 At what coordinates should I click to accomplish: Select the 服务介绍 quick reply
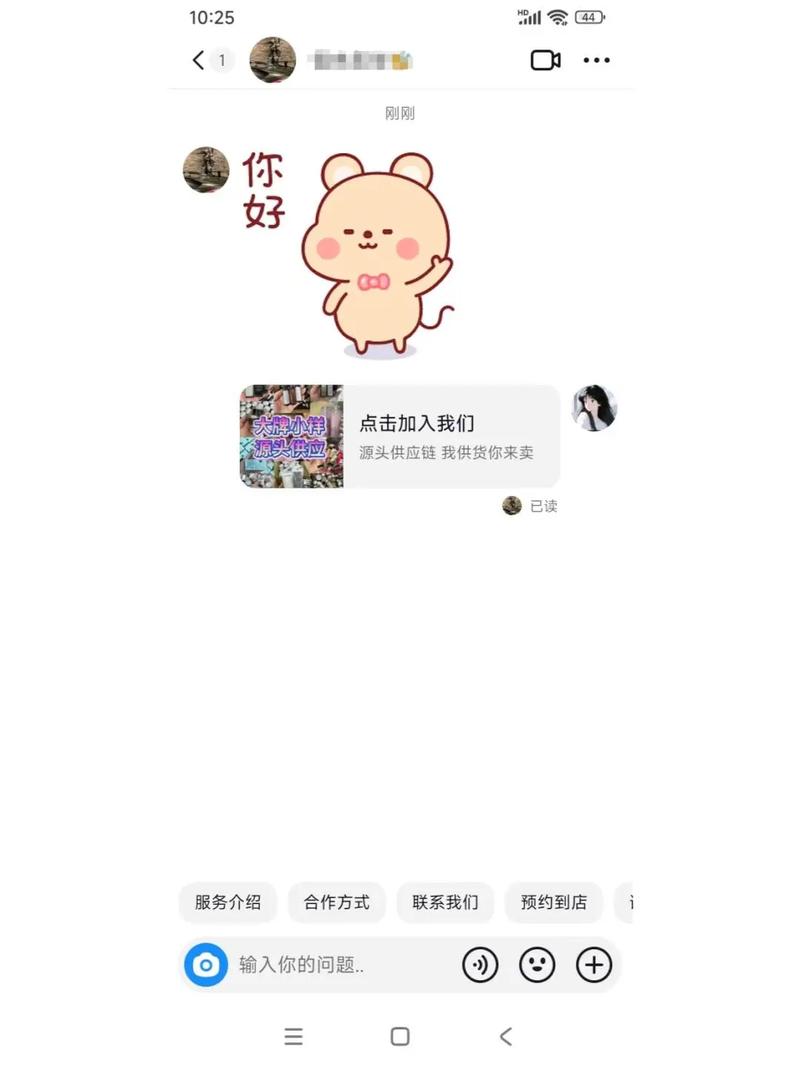pos(228,902)
